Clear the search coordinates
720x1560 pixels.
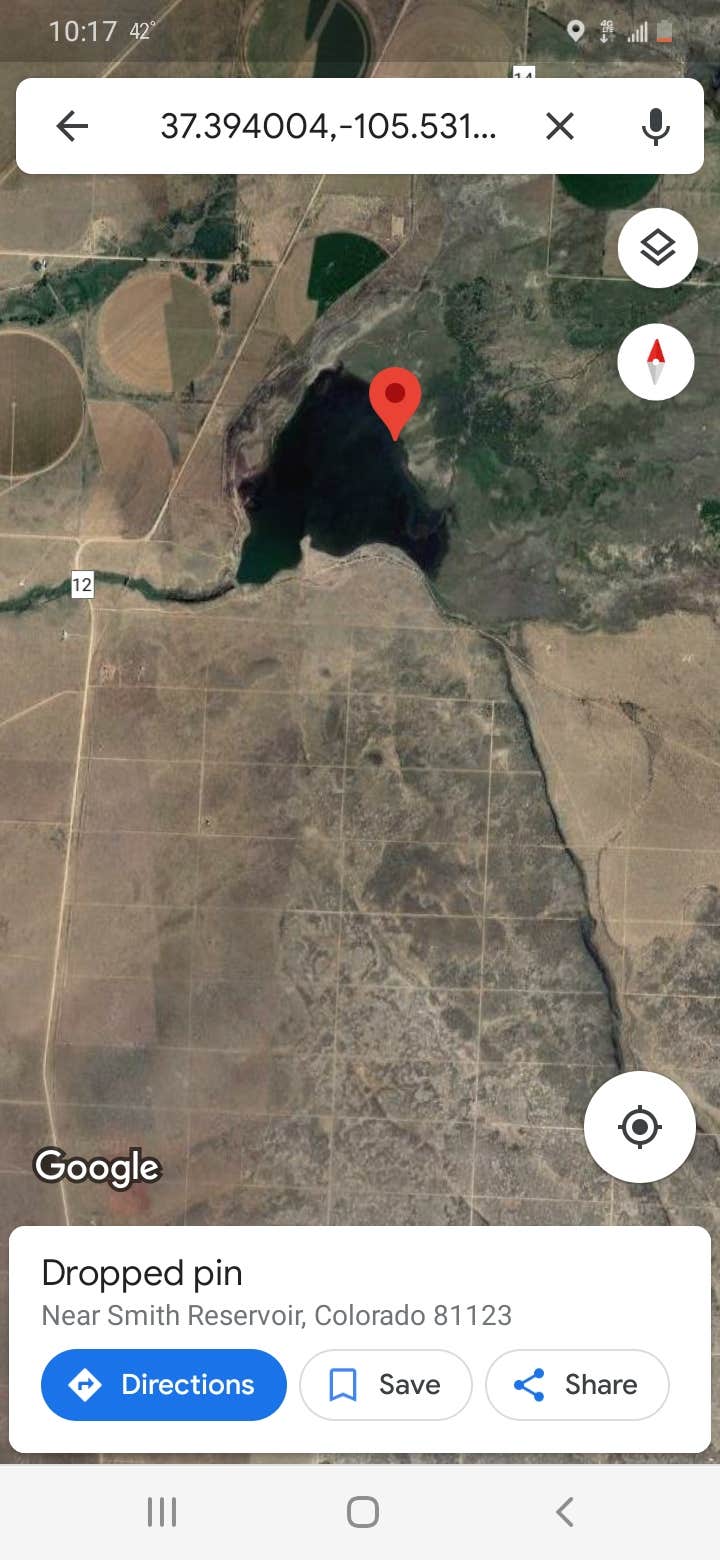pos(560,126)
